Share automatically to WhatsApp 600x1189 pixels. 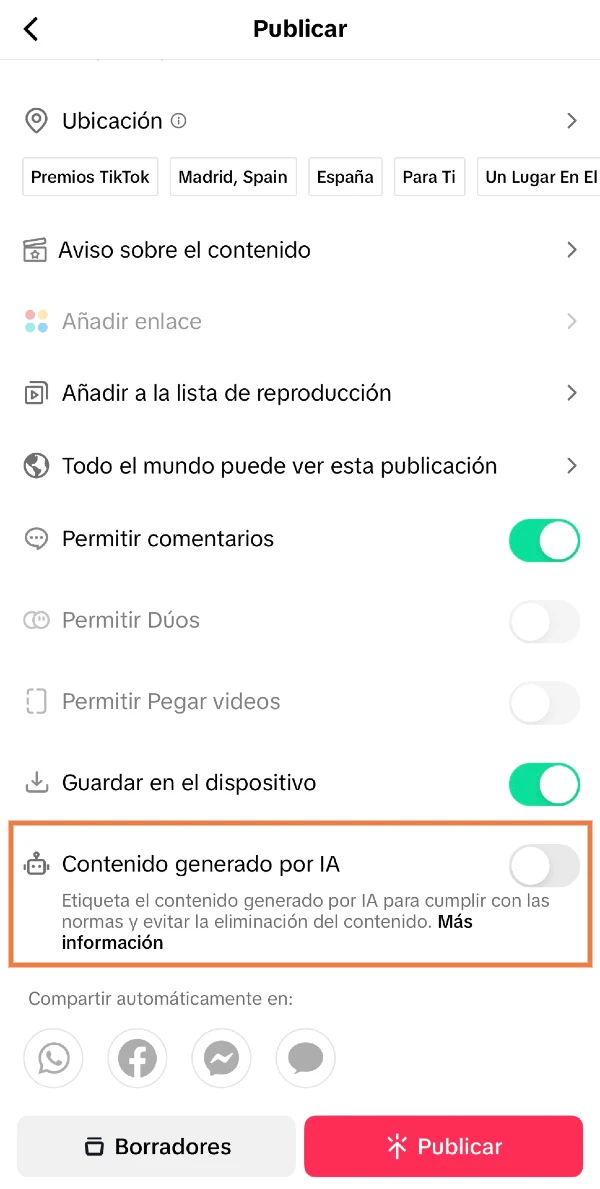(x=53, y=1058)
